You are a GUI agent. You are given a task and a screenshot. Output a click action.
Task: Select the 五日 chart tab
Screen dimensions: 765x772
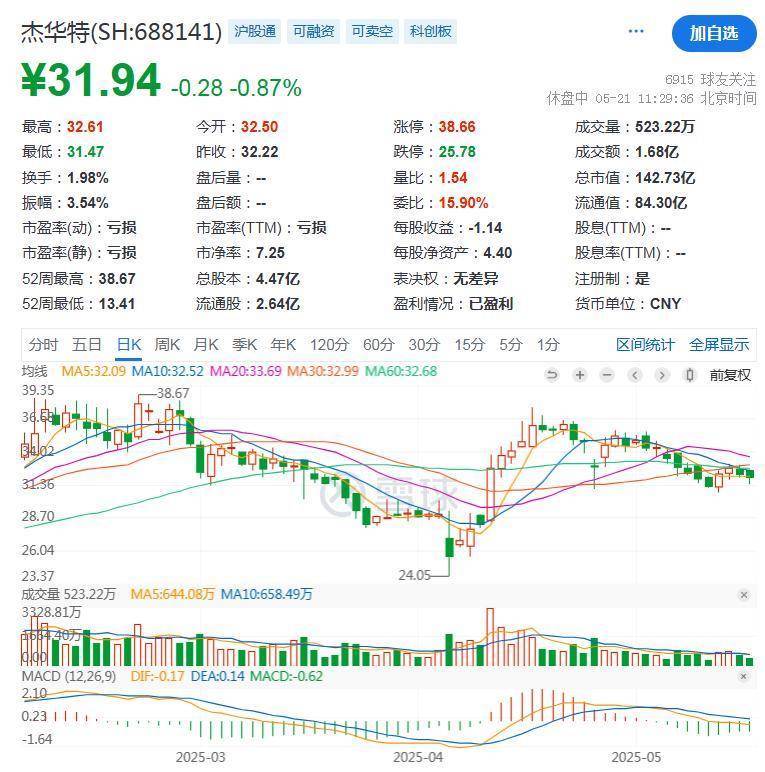87,345
